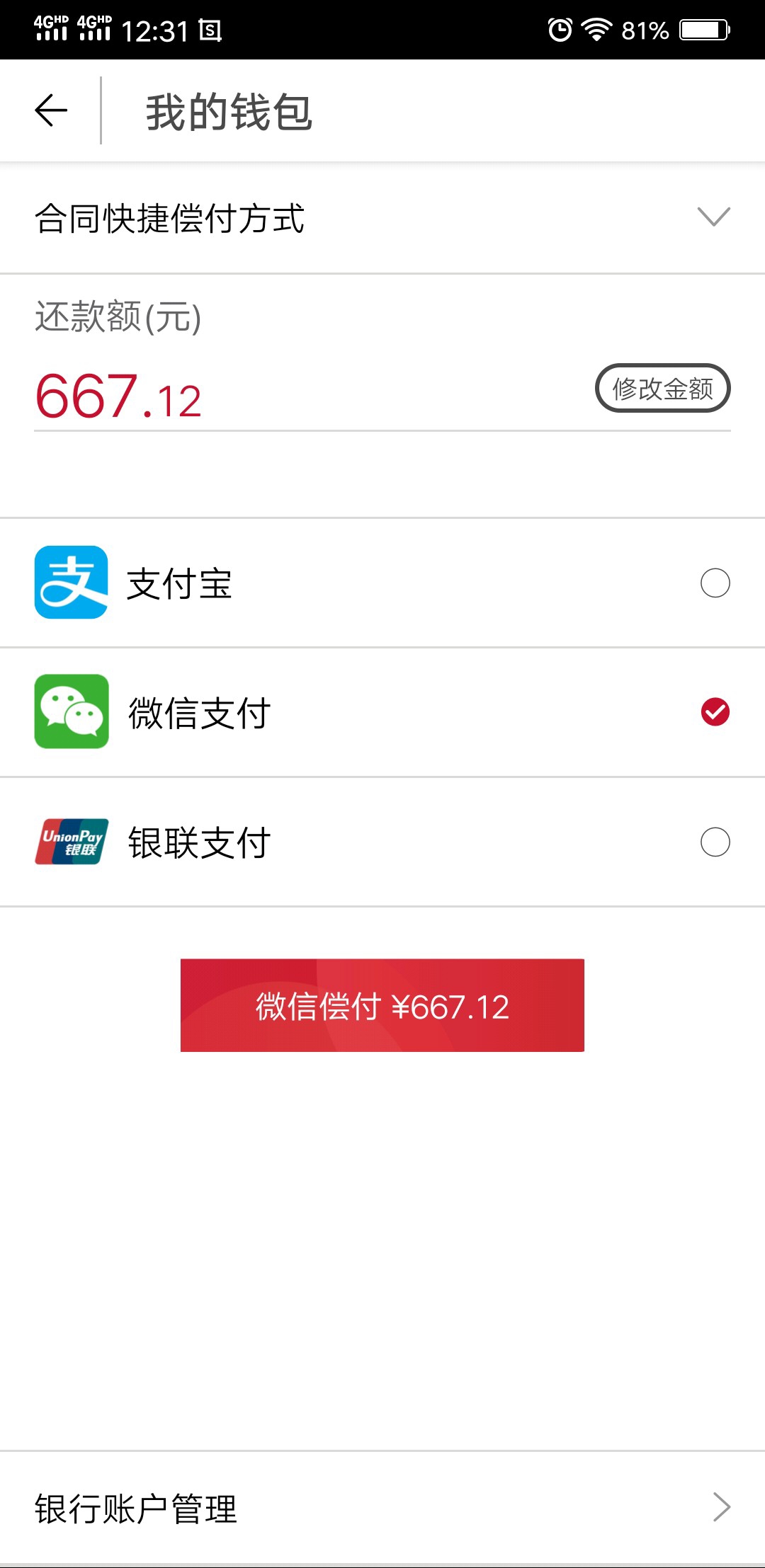Choose 银联支付 payment method

(x=382, y=842)
